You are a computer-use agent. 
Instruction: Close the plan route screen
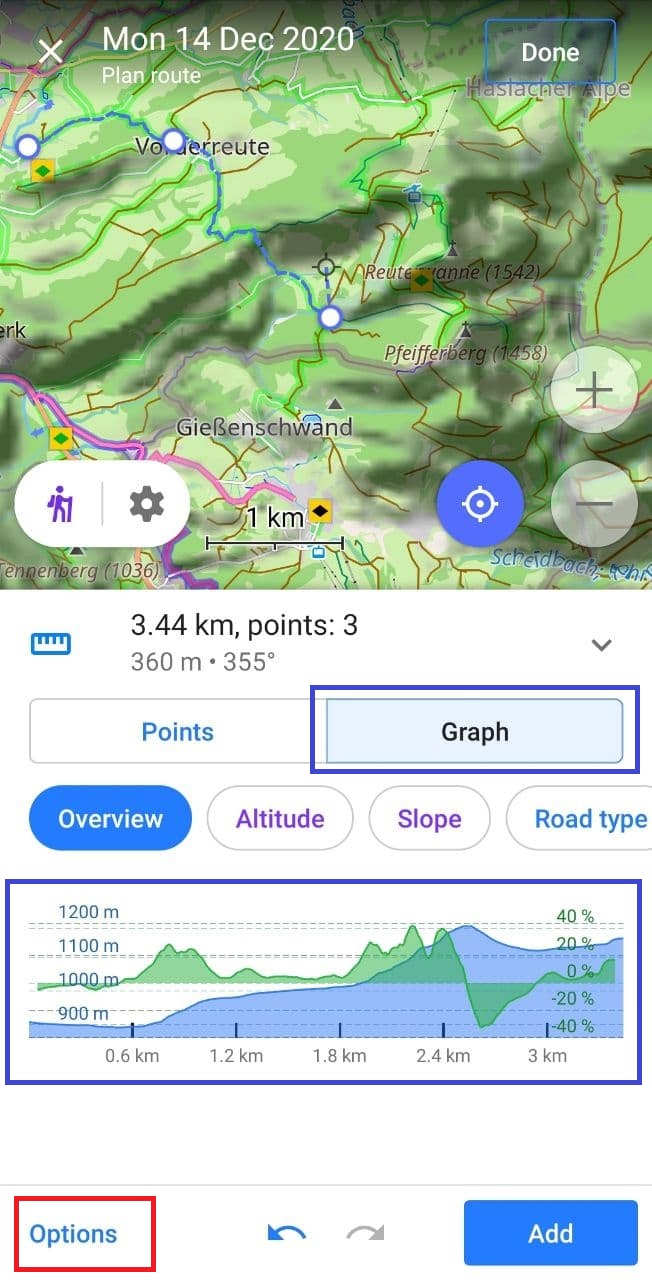point(50,52)
